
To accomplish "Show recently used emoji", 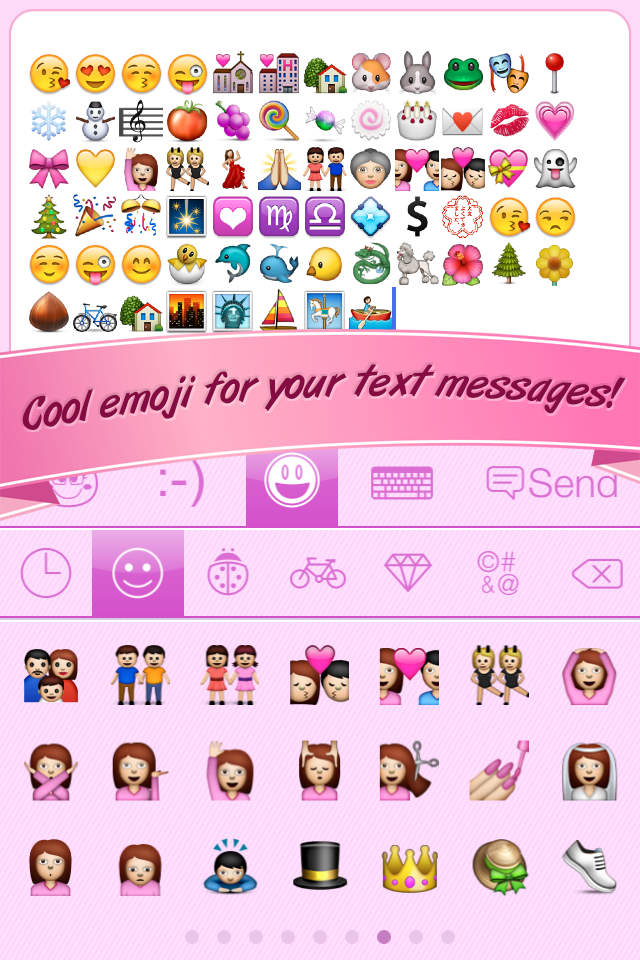I will click(46, 573).
